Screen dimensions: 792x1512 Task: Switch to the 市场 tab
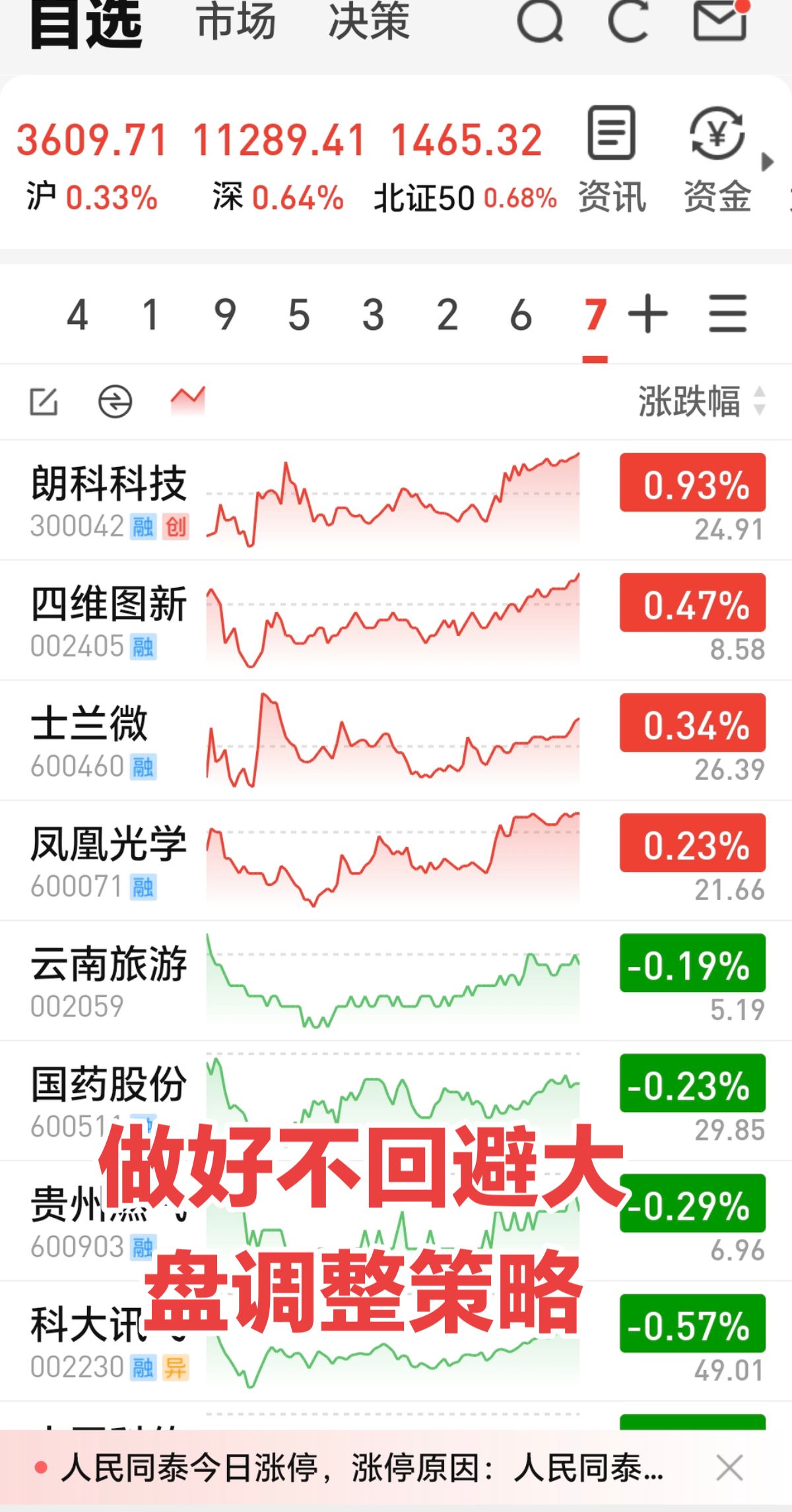tap(236, 21)
